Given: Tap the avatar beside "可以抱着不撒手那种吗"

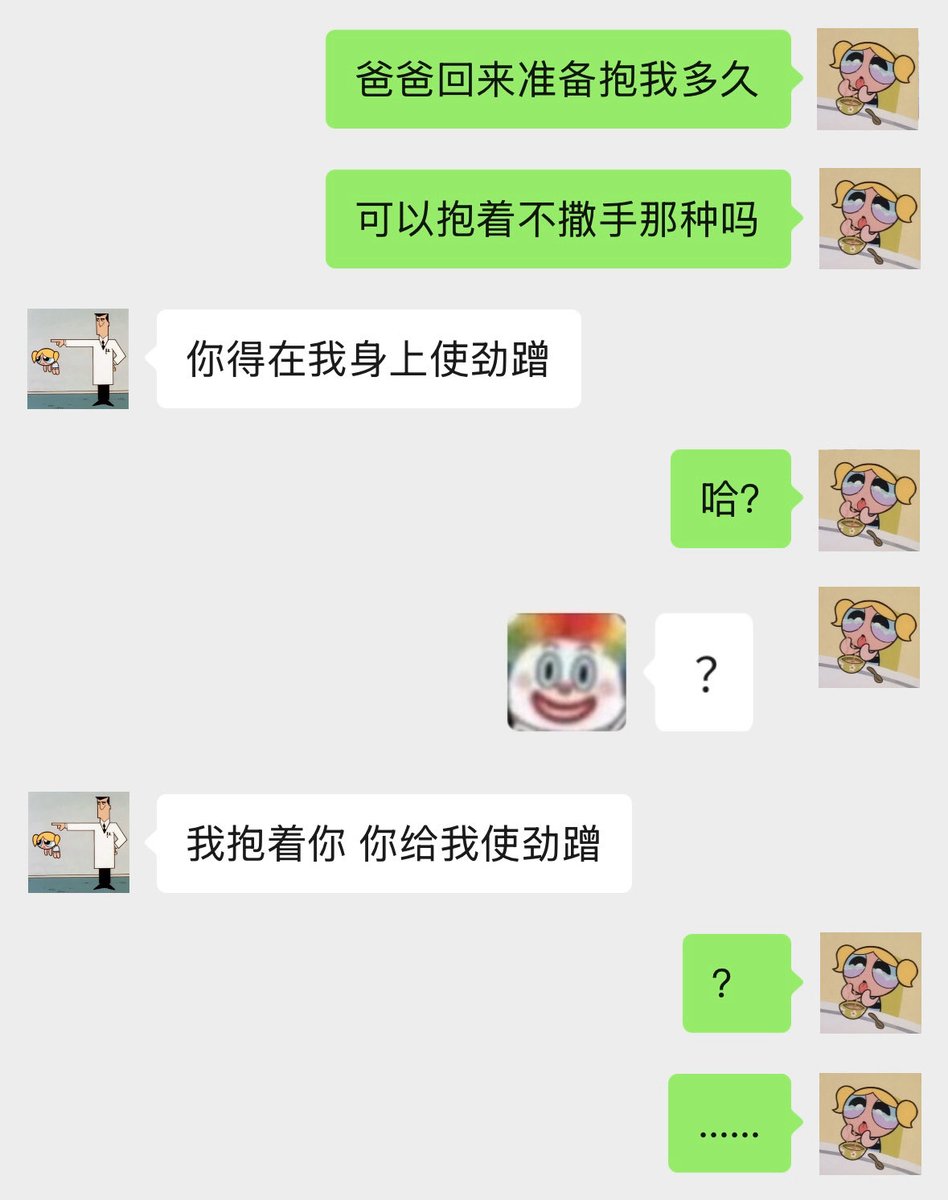Looking at the screenshot, I should point(869,218).
